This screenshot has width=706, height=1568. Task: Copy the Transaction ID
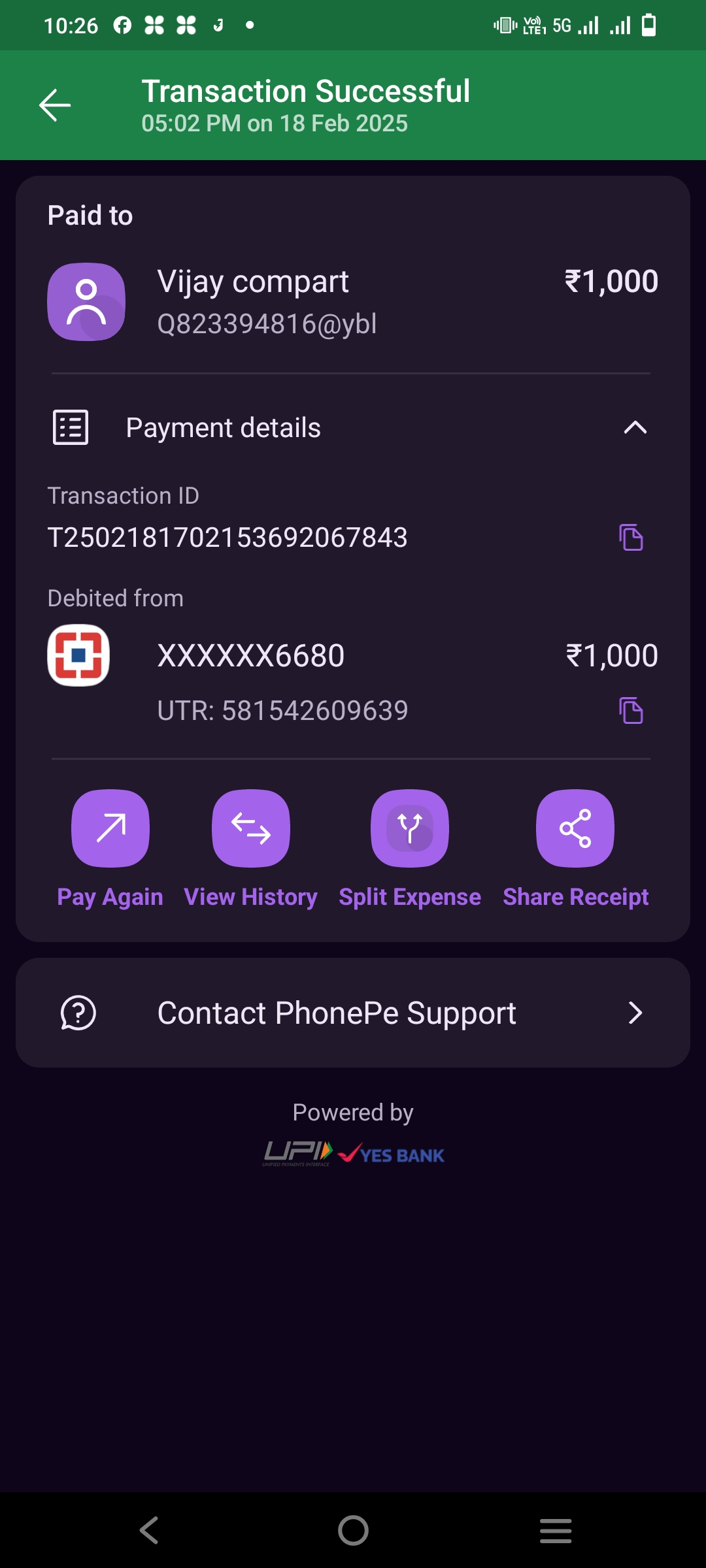631,538
